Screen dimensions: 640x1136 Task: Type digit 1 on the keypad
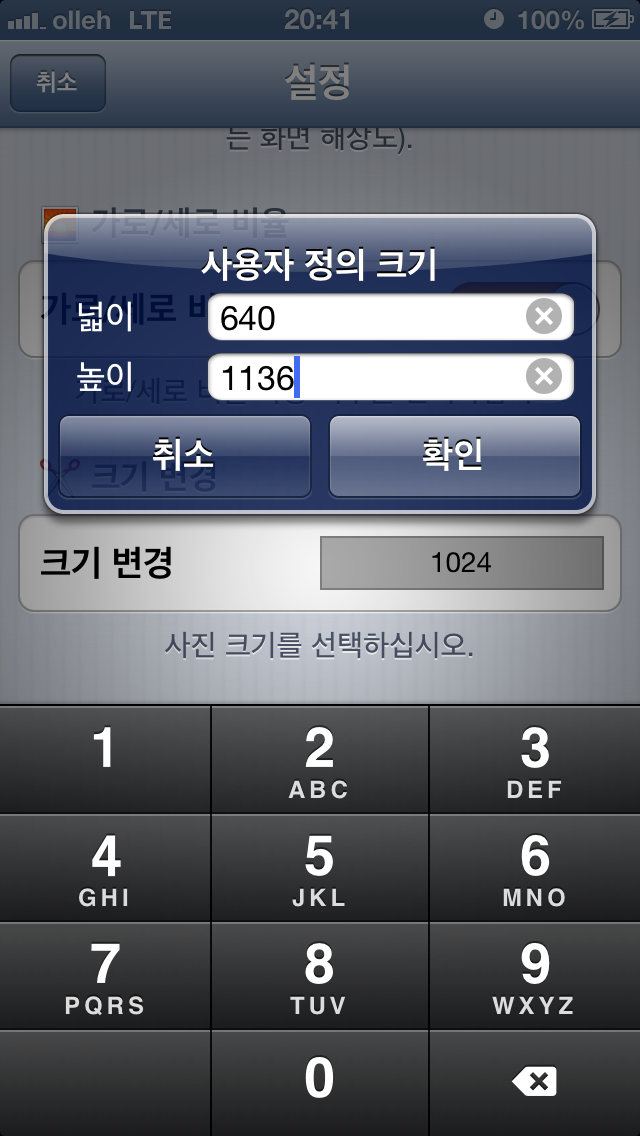tap(105, 760)
